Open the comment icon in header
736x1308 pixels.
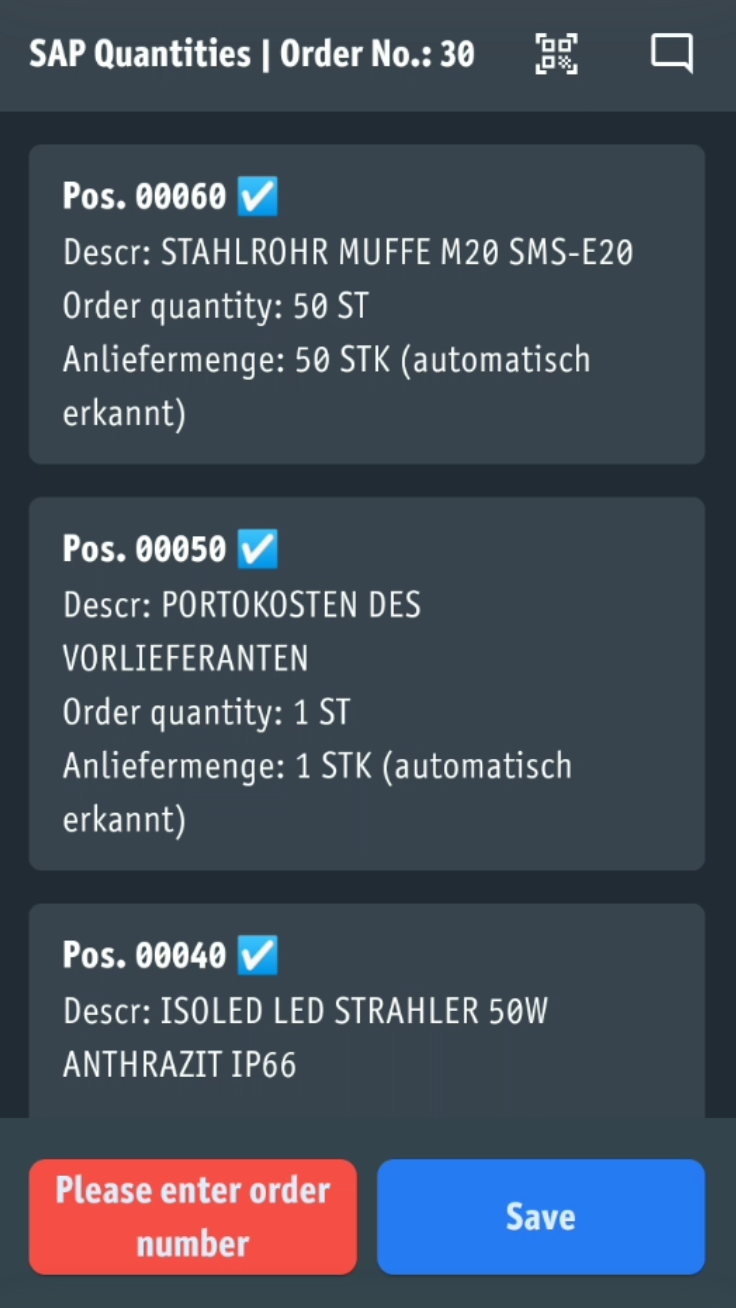[x=672, y=53]
